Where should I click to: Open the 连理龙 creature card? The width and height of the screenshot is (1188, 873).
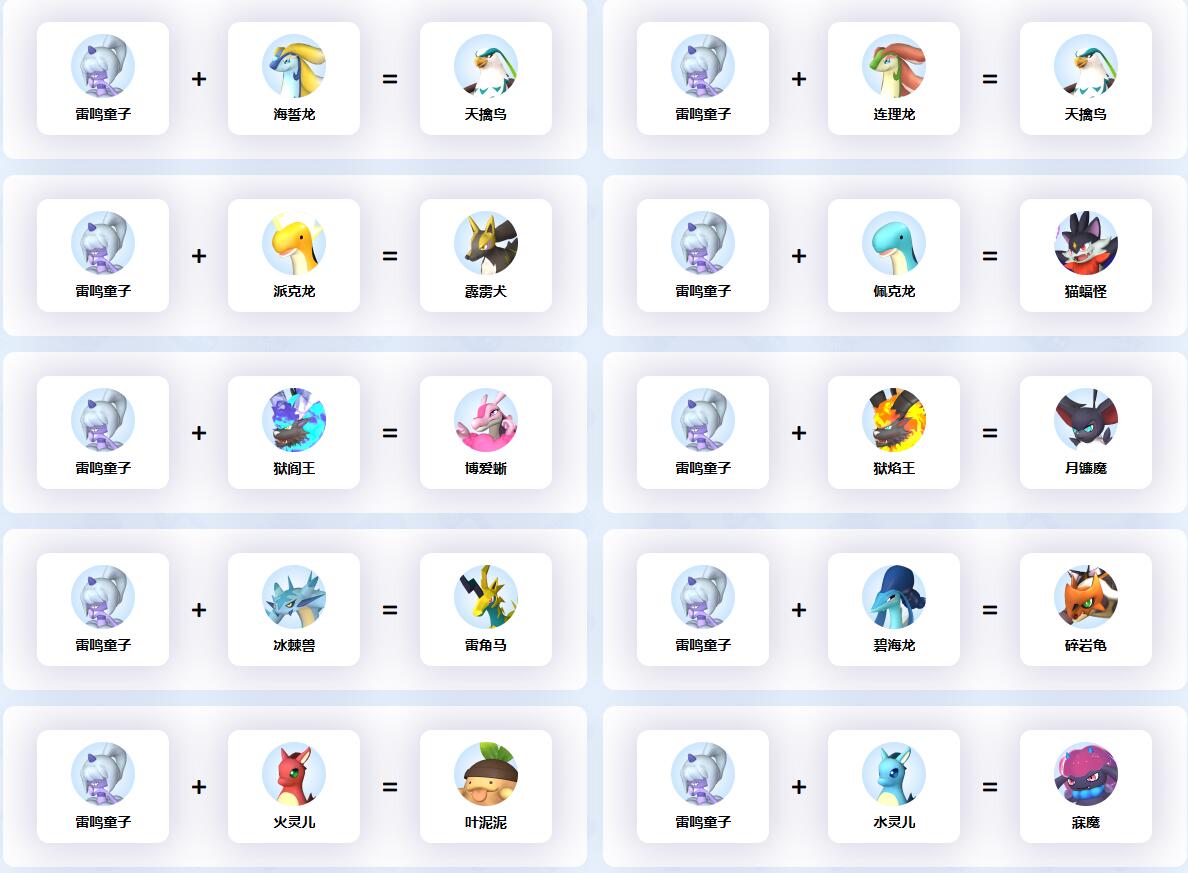pos(894,79)
